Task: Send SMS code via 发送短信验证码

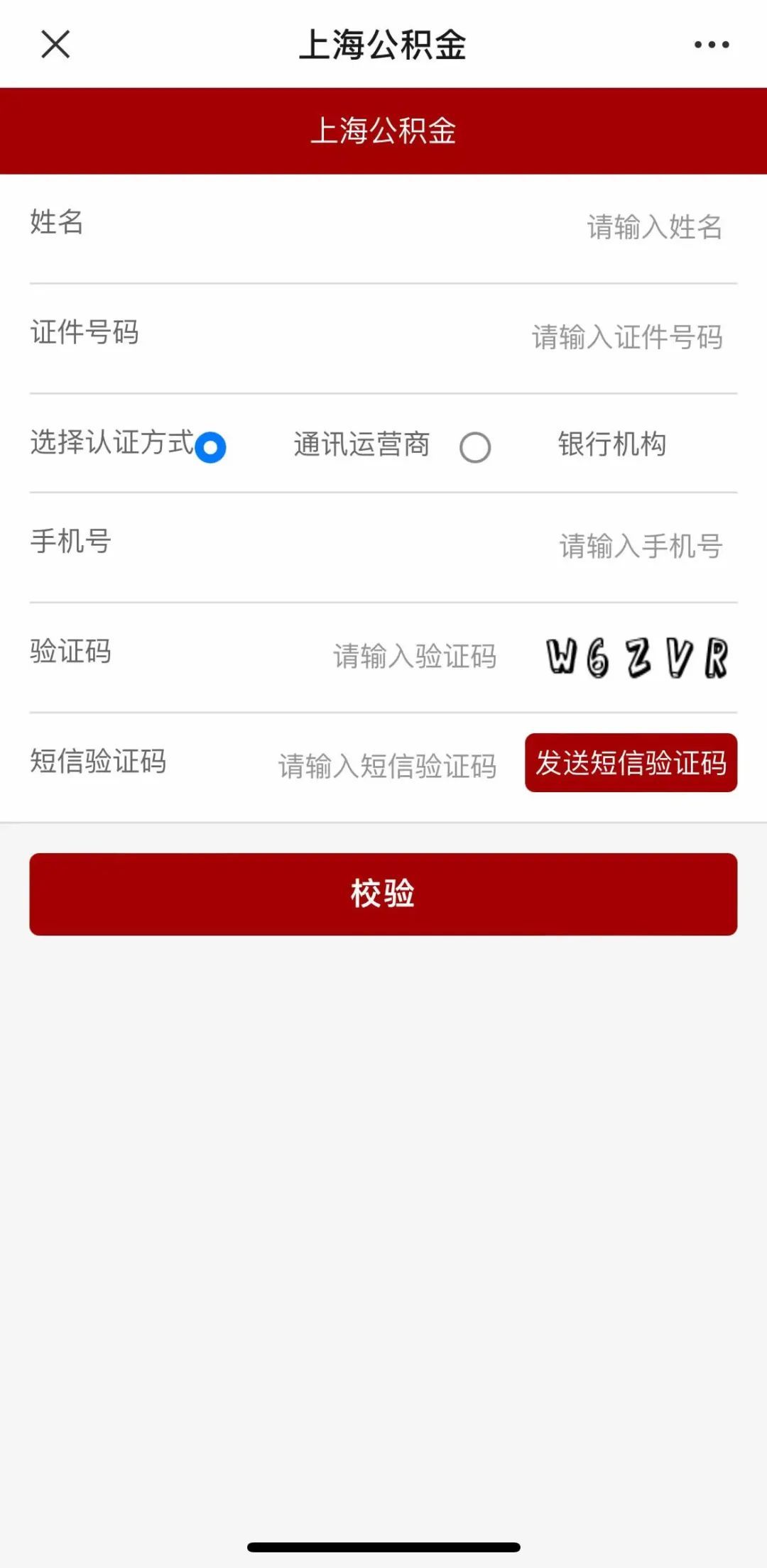Action: (x=631, y=763)
